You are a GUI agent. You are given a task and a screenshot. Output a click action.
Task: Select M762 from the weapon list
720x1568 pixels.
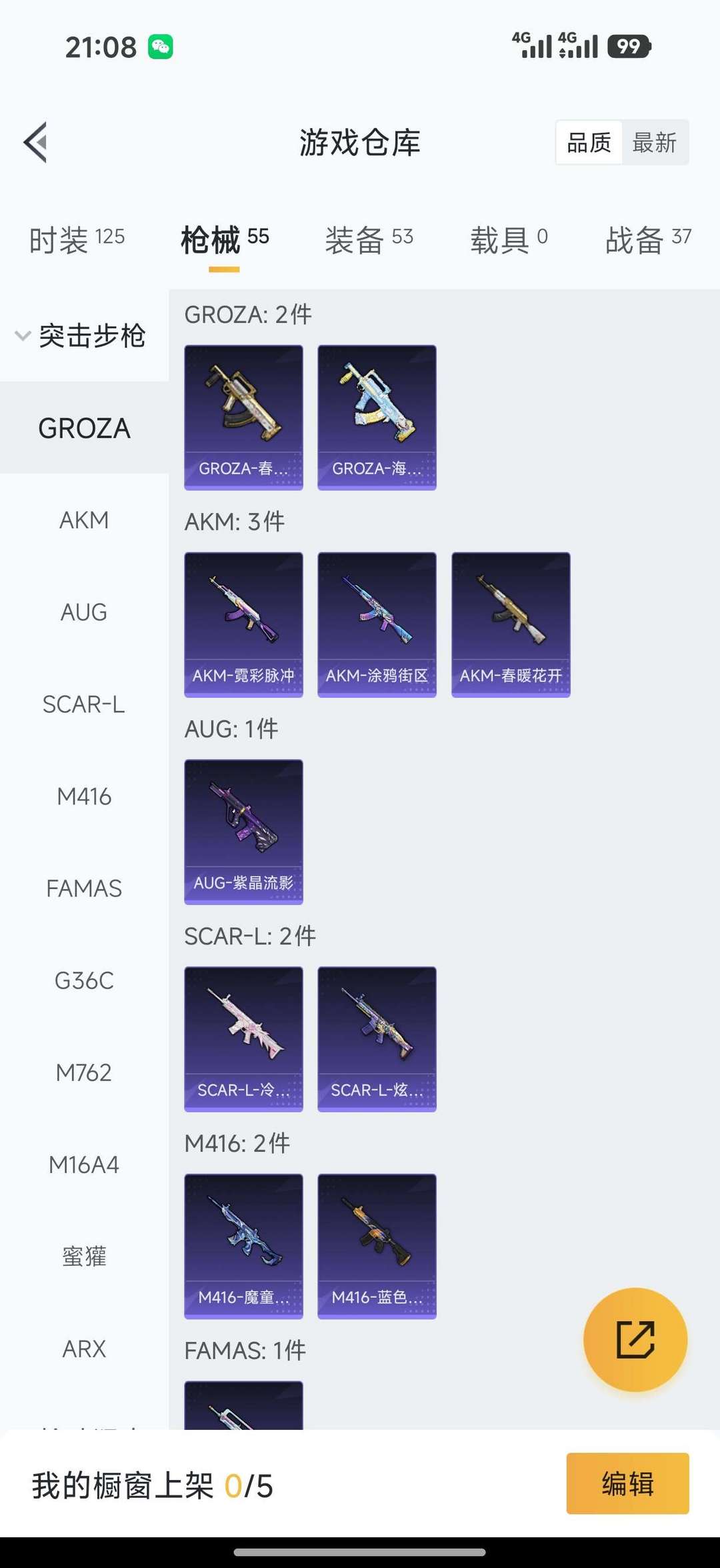(84, 1072)
